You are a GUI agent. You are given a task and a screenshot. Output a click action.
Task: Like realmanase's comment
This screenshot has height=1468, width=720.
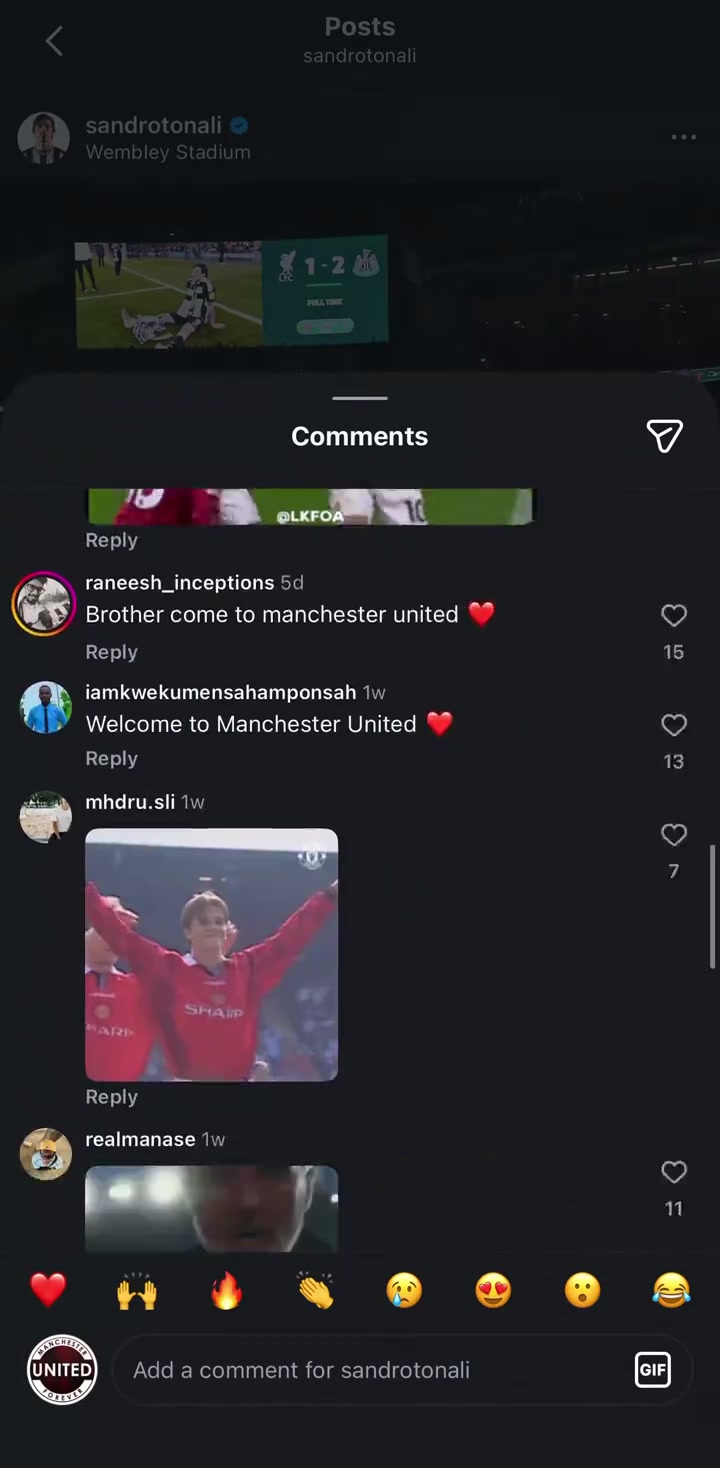[674, 1172]
